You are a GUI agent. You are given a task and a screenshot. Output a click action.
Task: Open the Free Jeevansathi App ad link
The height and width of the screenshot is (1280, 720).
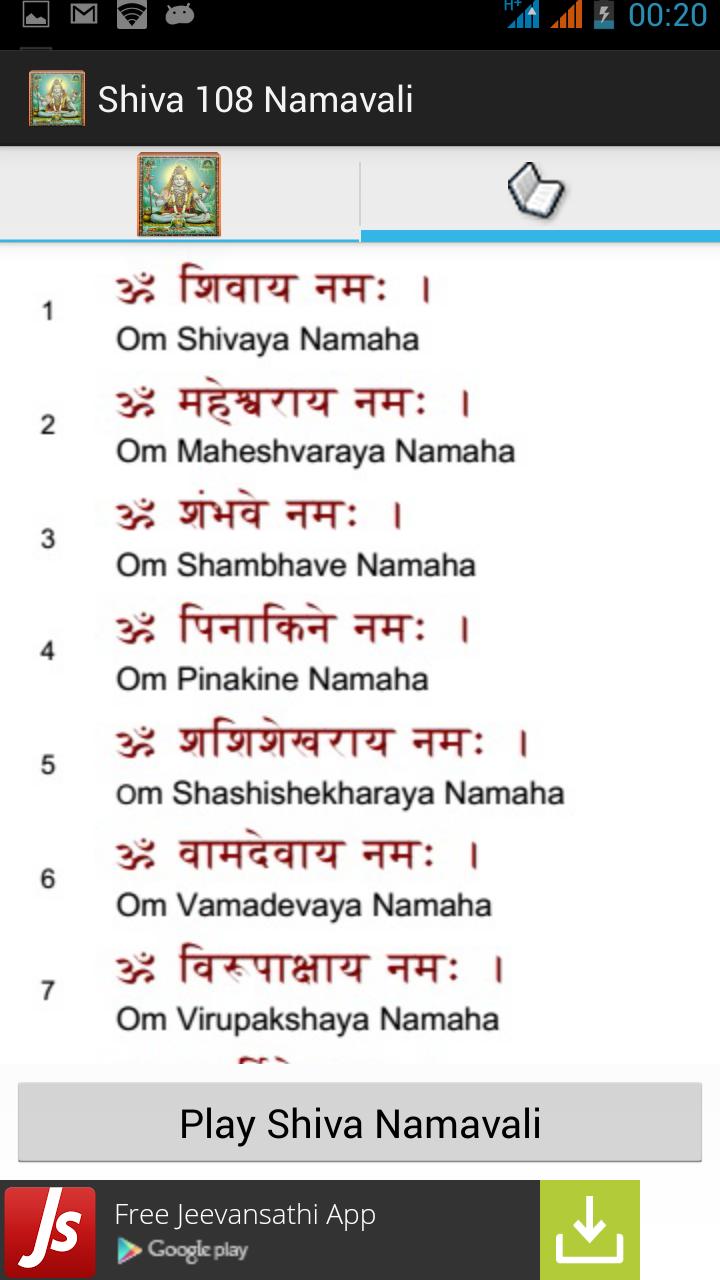tap(247, 1215)
